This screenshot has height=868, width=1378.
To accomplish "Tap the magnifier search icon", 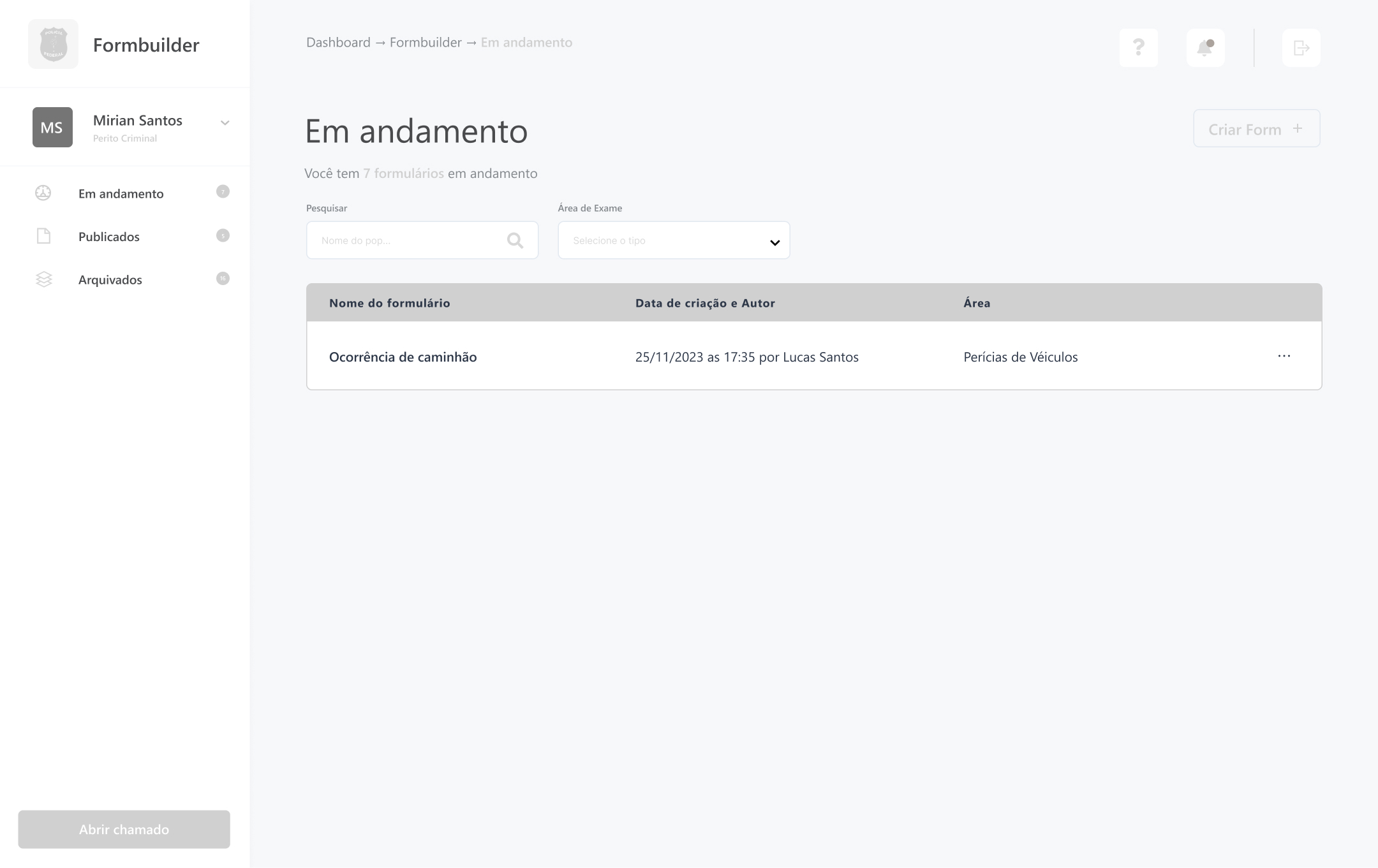I will tap(515, 240).
